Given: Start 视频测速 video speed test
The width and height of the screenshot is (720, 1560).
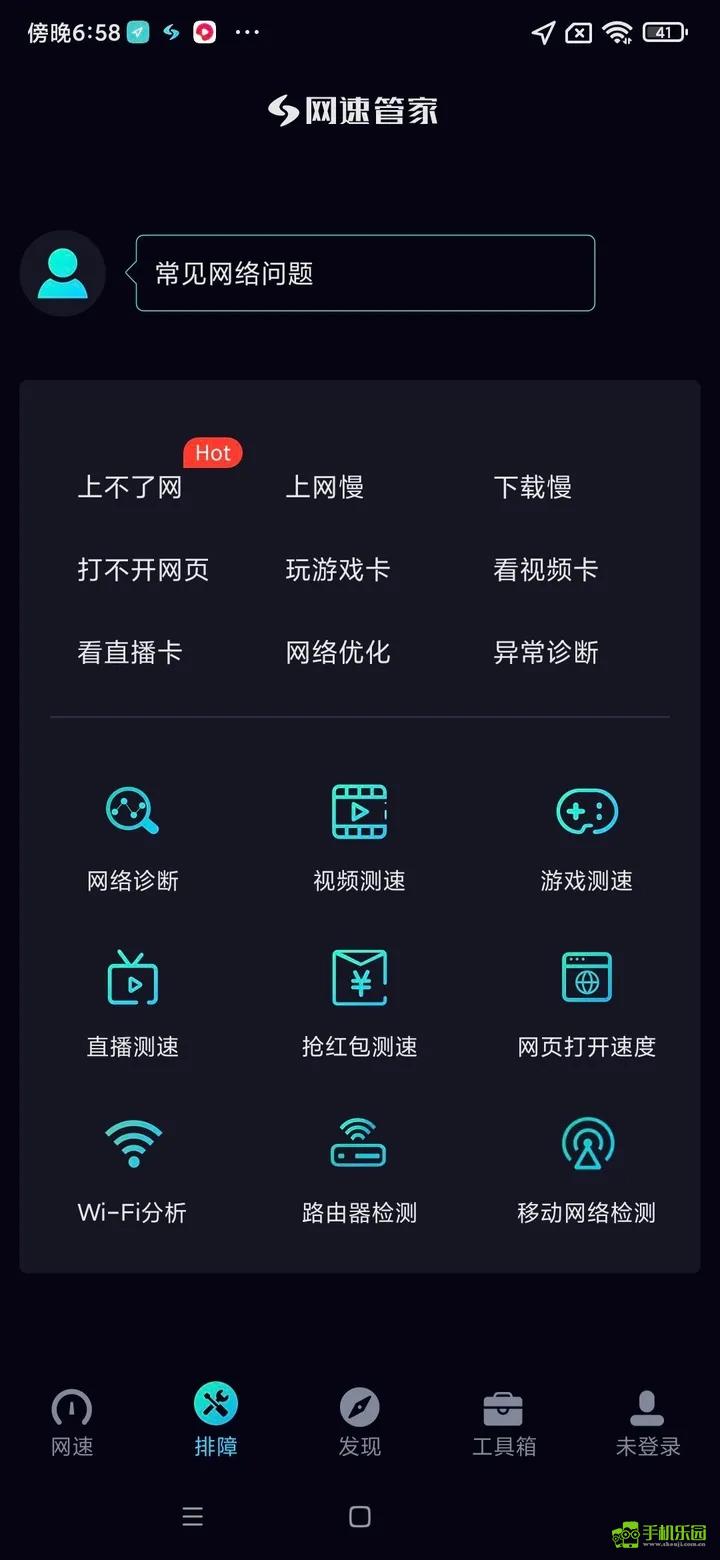Looking at the screenshot, I should (x=359, y=835).
